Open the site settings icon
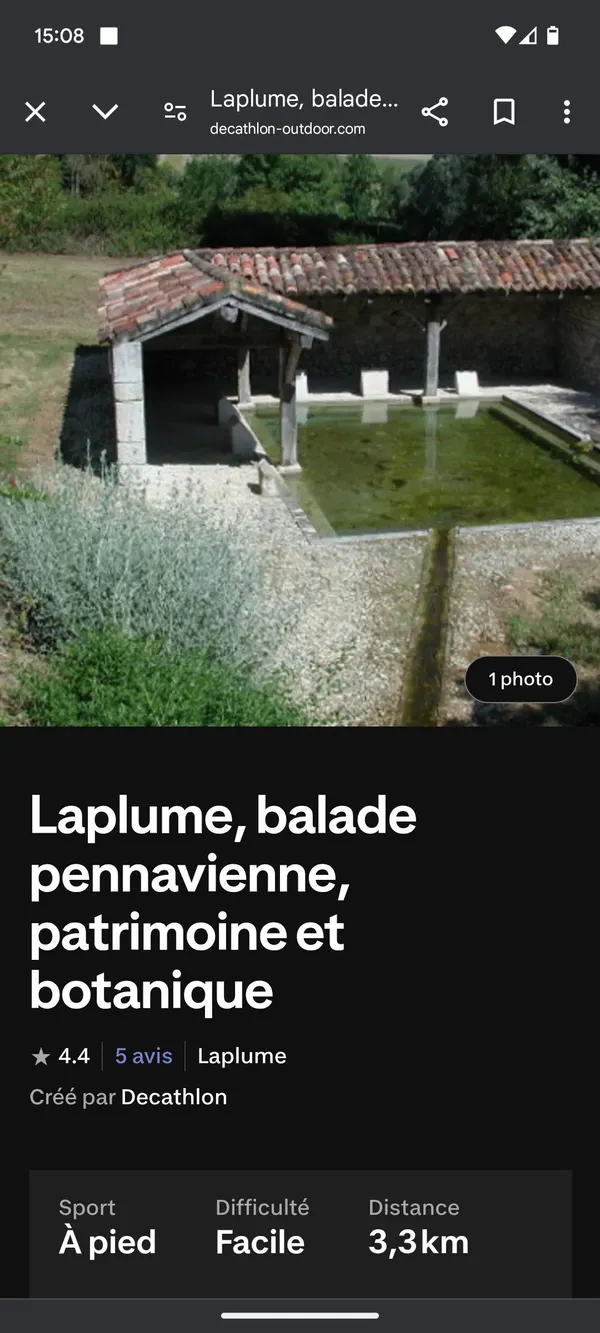Screen dimensions: 600x1333 (175, 112)
